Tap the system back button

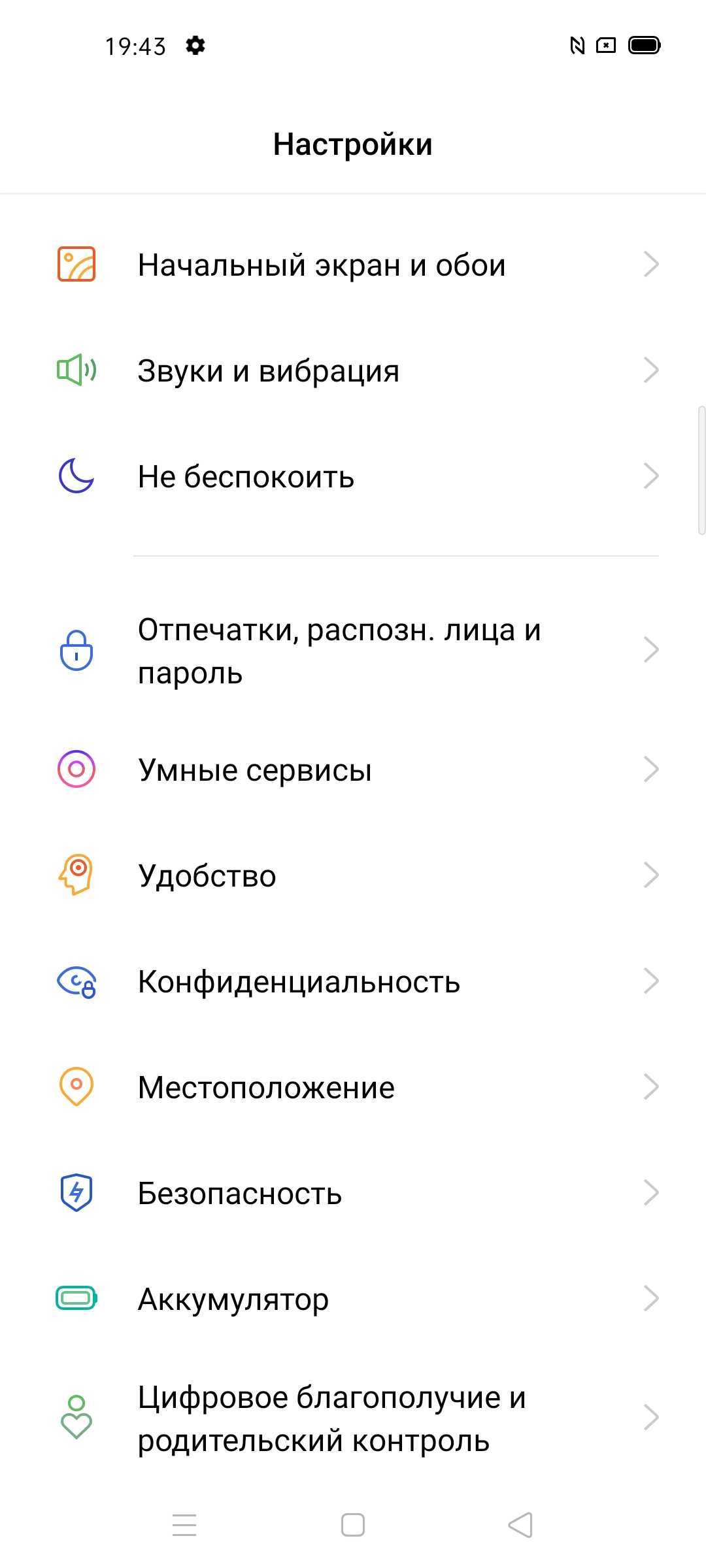(520, 1525)
